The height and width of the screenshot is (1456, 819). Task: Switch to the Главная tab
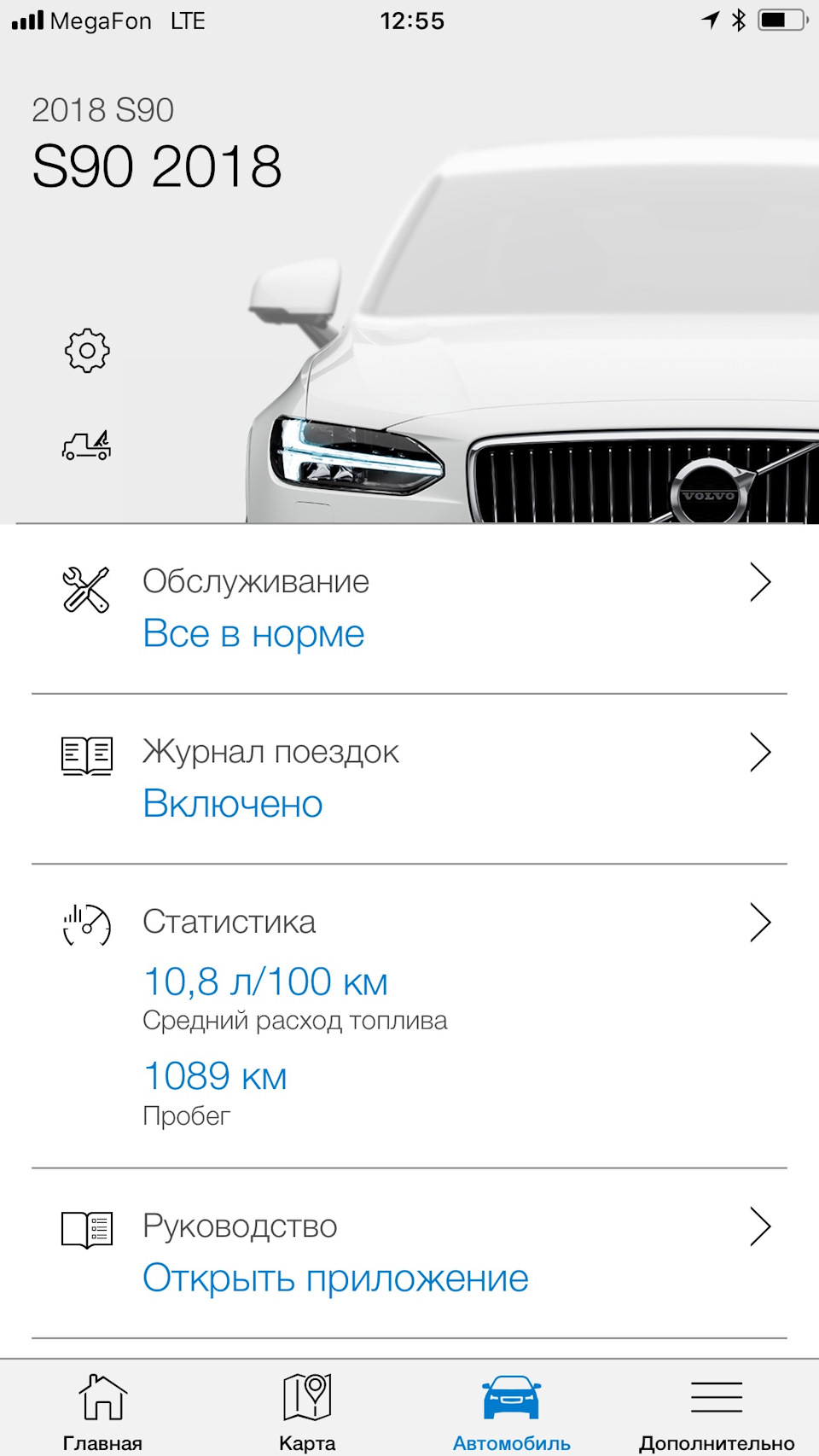(x=102, y=1410)
